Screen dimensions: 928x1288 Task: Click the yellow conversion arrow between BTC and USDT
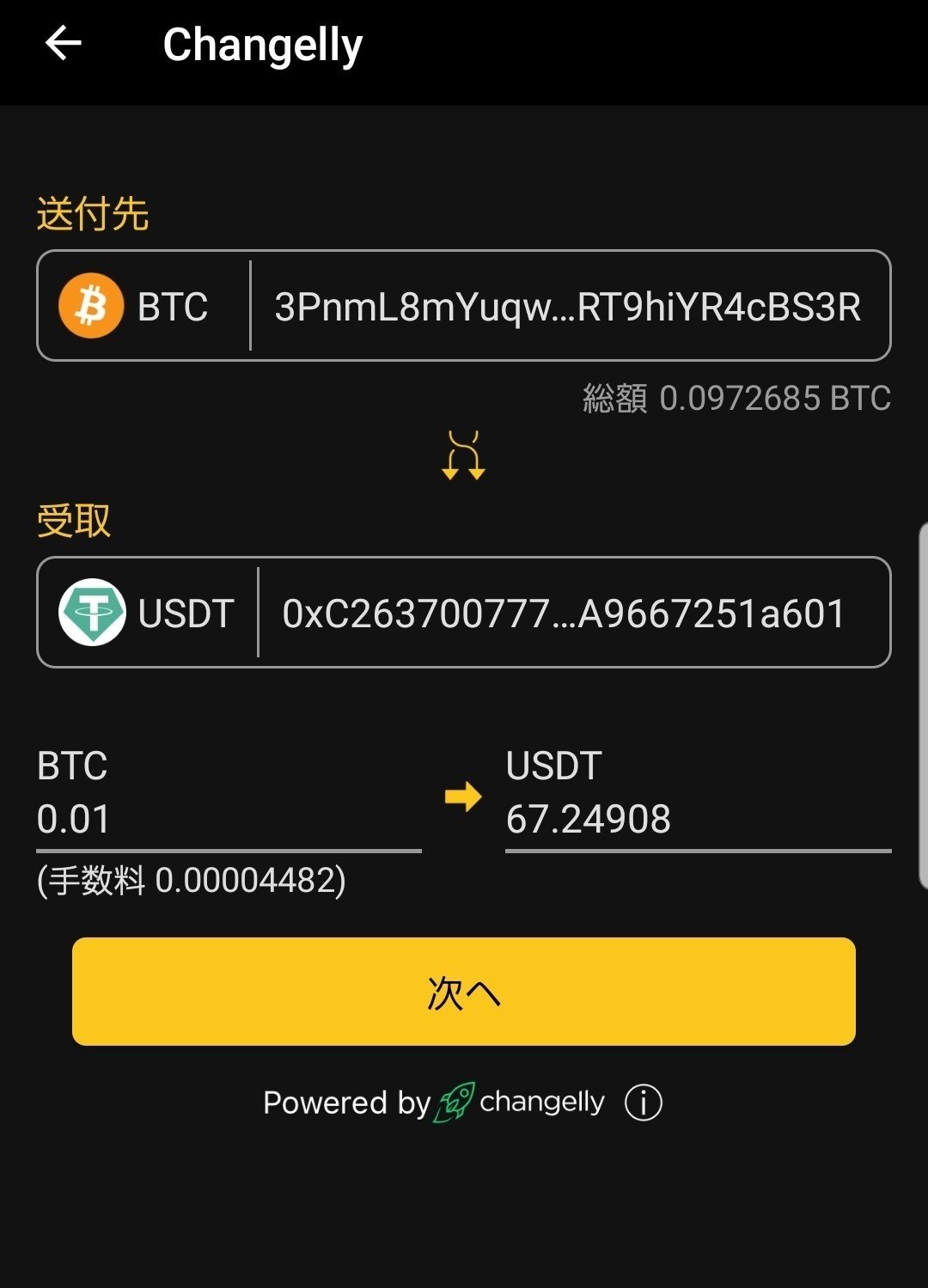[x=462, y=798]
